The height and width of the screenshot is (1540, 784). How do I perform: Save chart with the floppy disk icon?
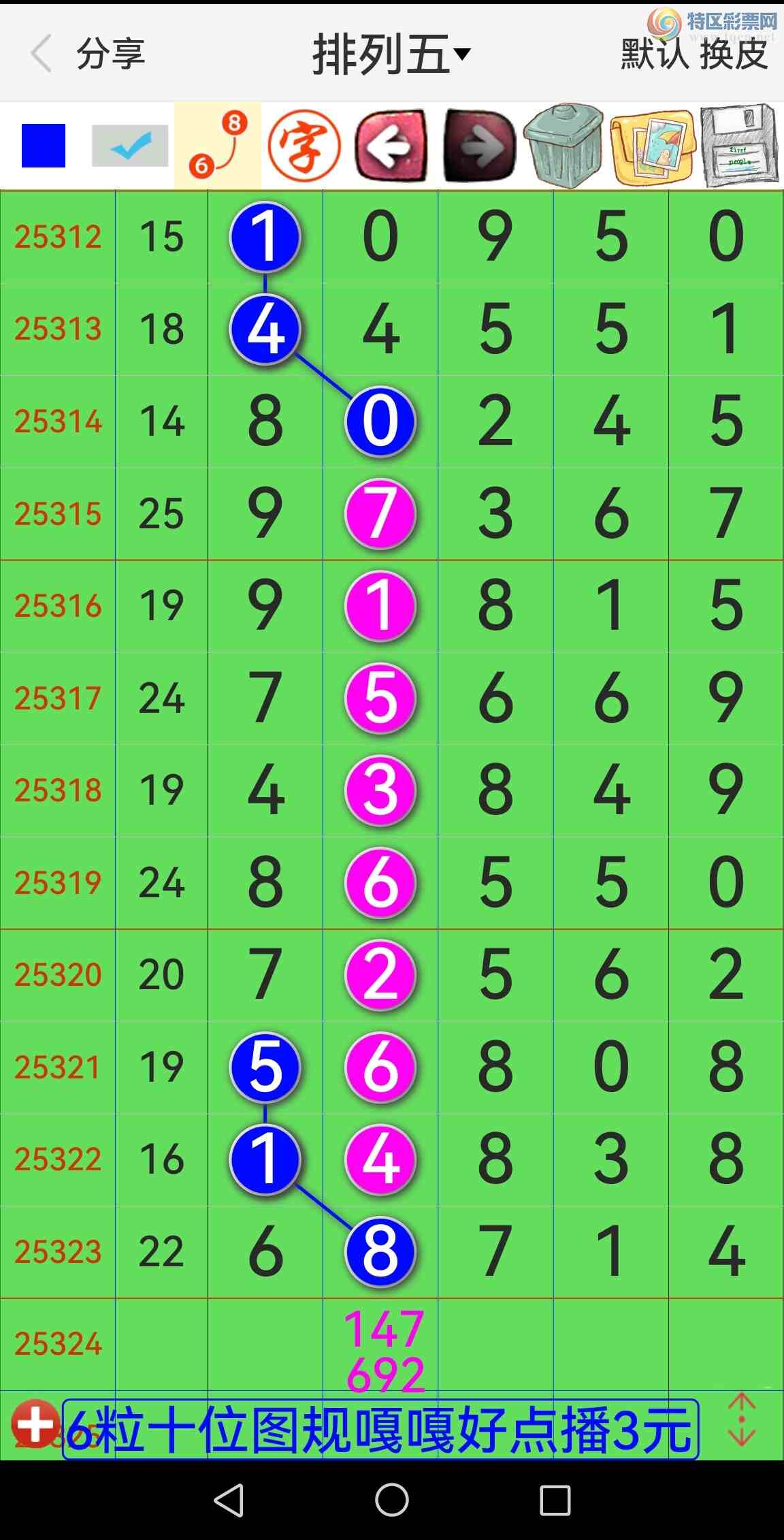739,146
